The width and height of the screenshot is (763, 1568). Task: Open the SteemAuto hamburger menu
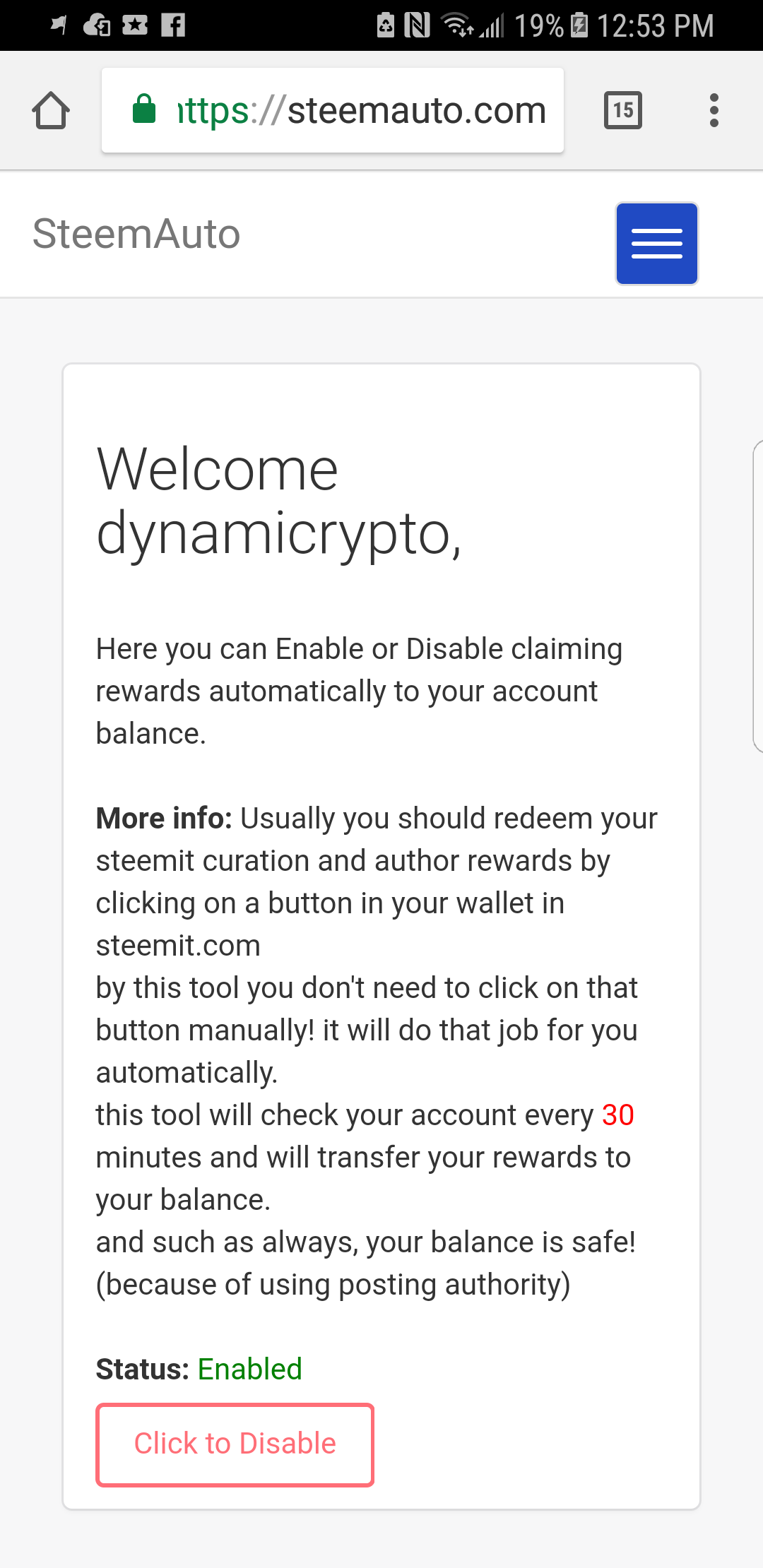[656, 244]
